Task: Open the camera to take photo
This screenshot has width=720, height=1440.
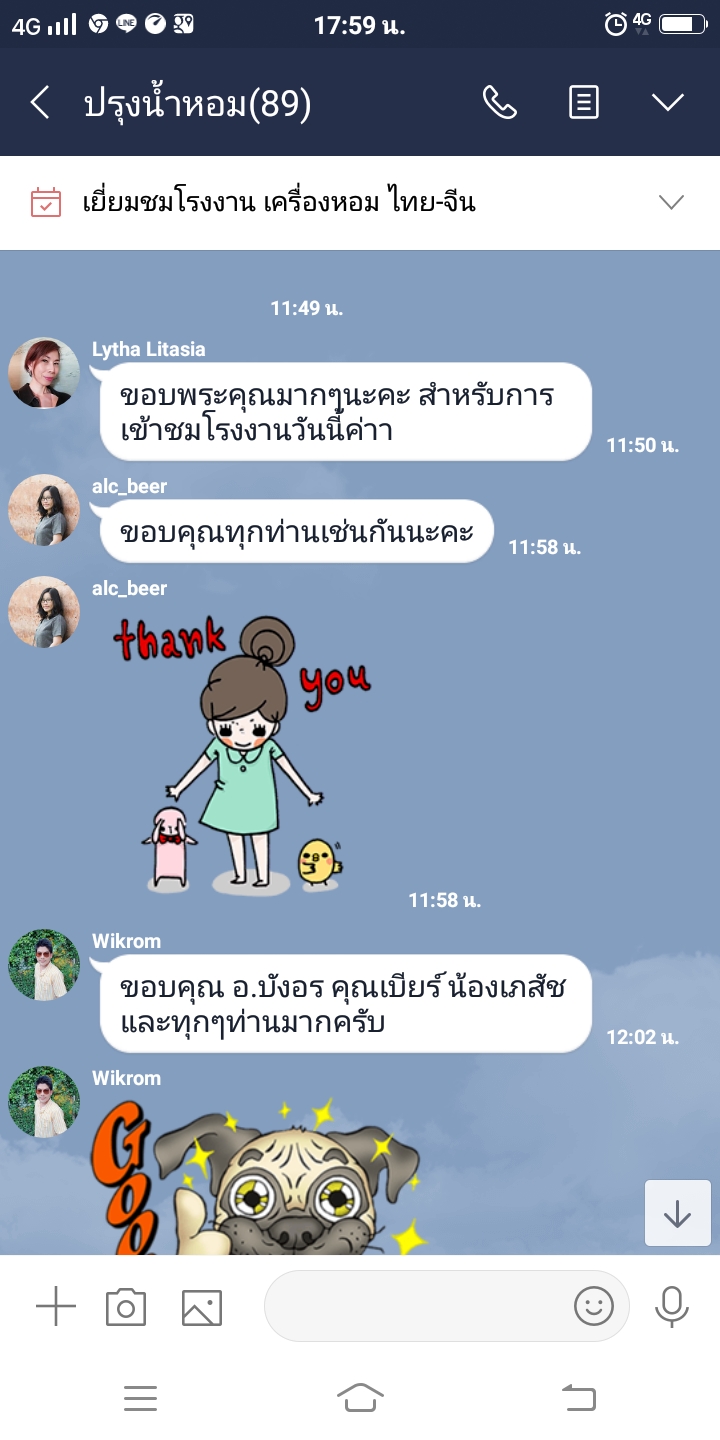Action: pos(126,1306)
